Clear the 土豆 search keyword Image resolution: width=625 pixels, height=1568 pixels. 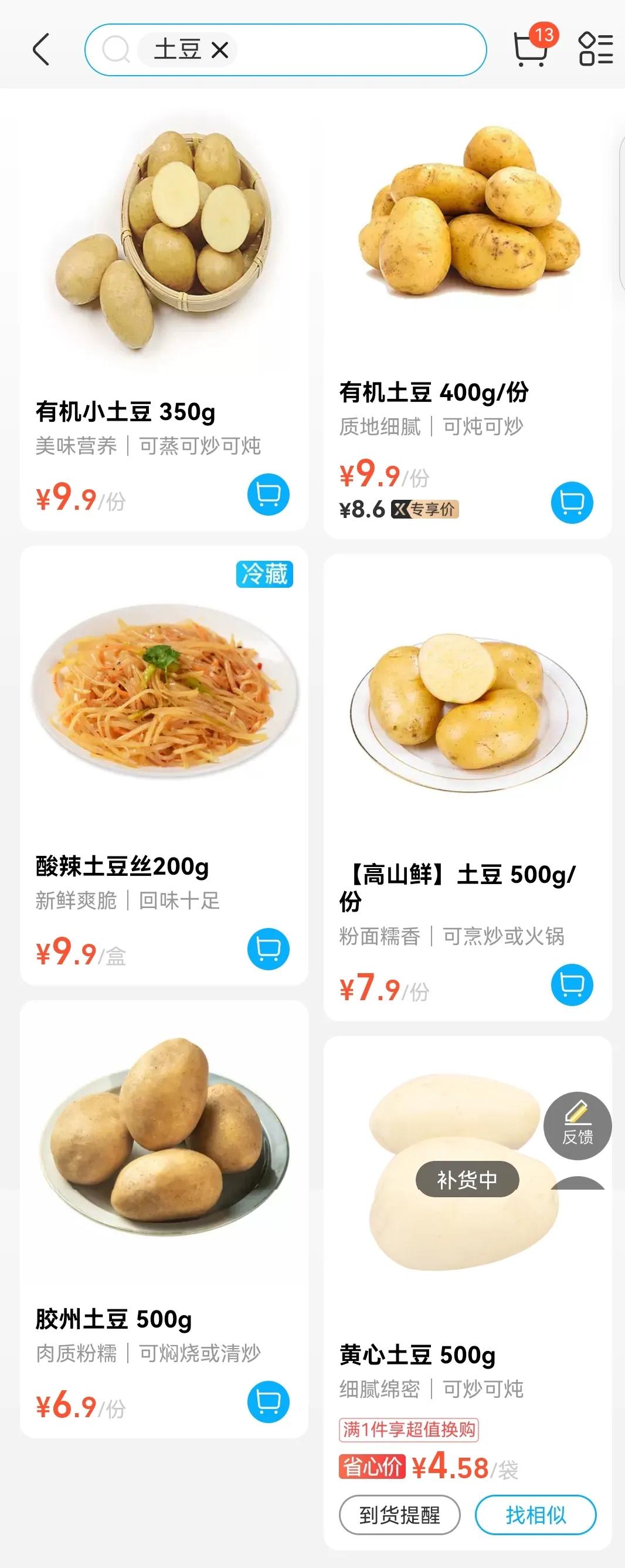pos(221,49)
